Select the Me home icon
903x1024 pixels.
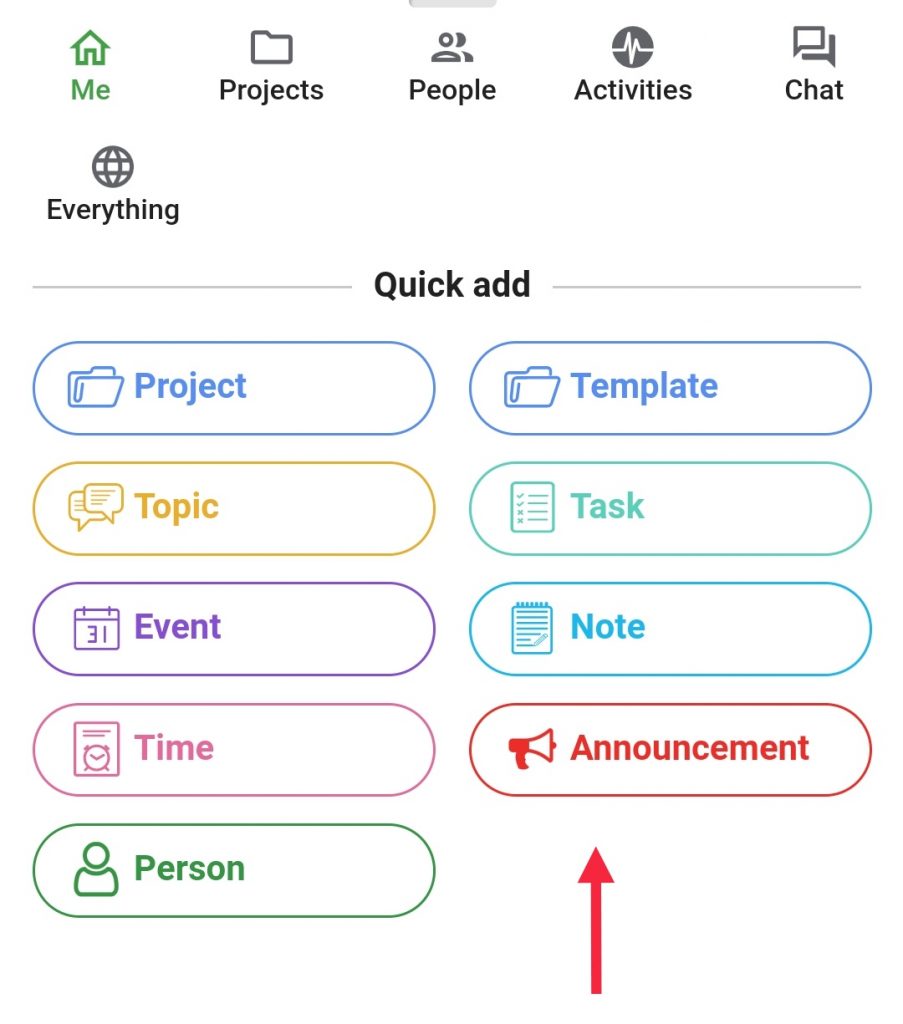89,45
